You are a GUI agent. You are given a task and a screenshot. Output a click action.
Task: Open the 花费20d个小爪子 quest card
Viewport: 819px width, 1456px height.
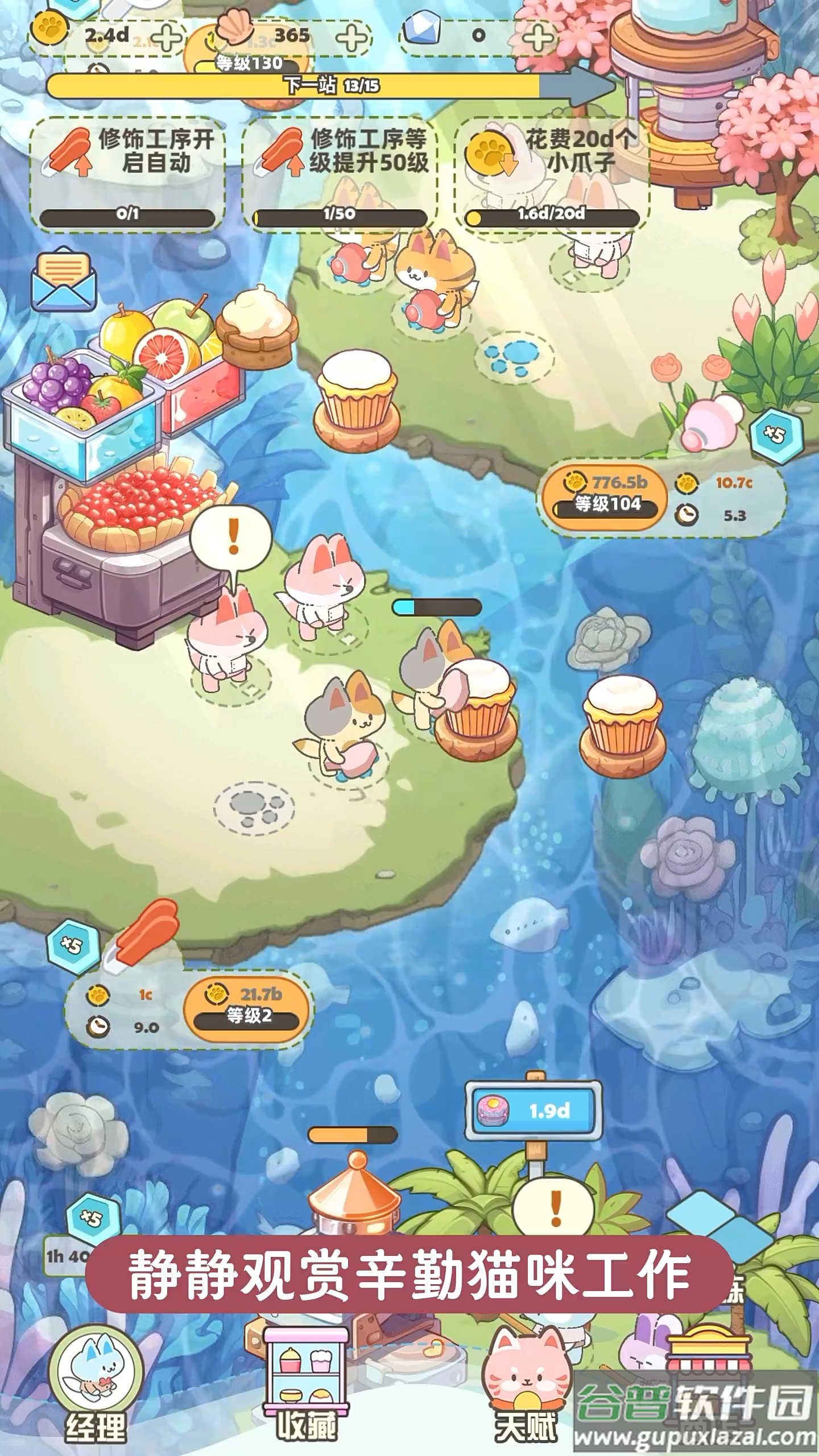point(552,173)
